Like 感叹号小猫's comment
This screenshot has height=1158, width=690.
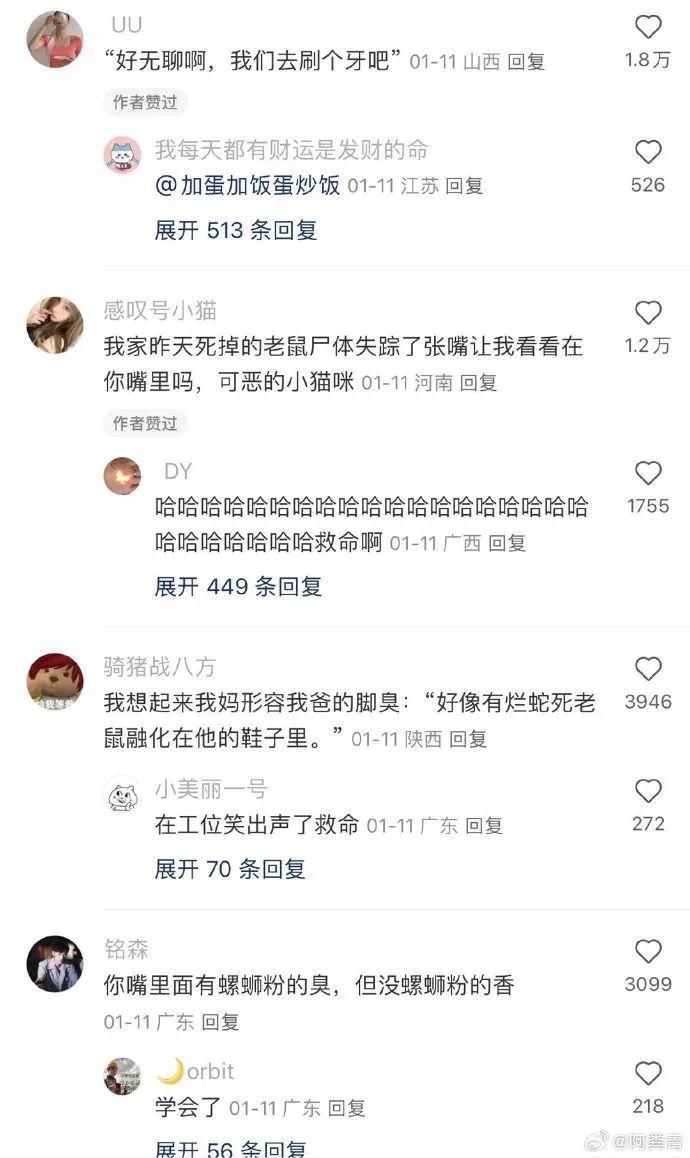point(648,313)
